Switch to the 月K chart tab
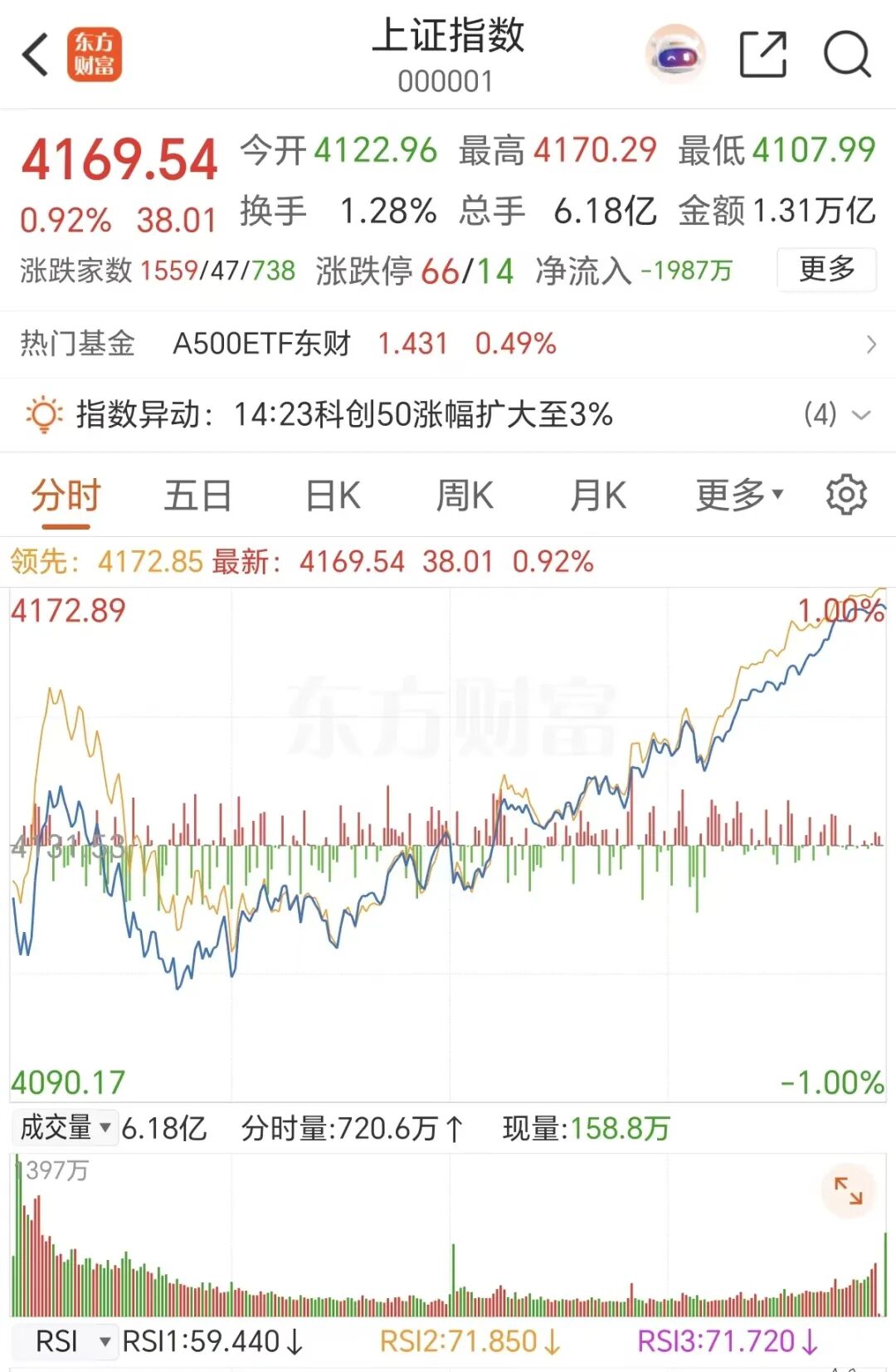The width and height of the screenshot is (896, 1372). pyautogui.click(x=598, y=496)
